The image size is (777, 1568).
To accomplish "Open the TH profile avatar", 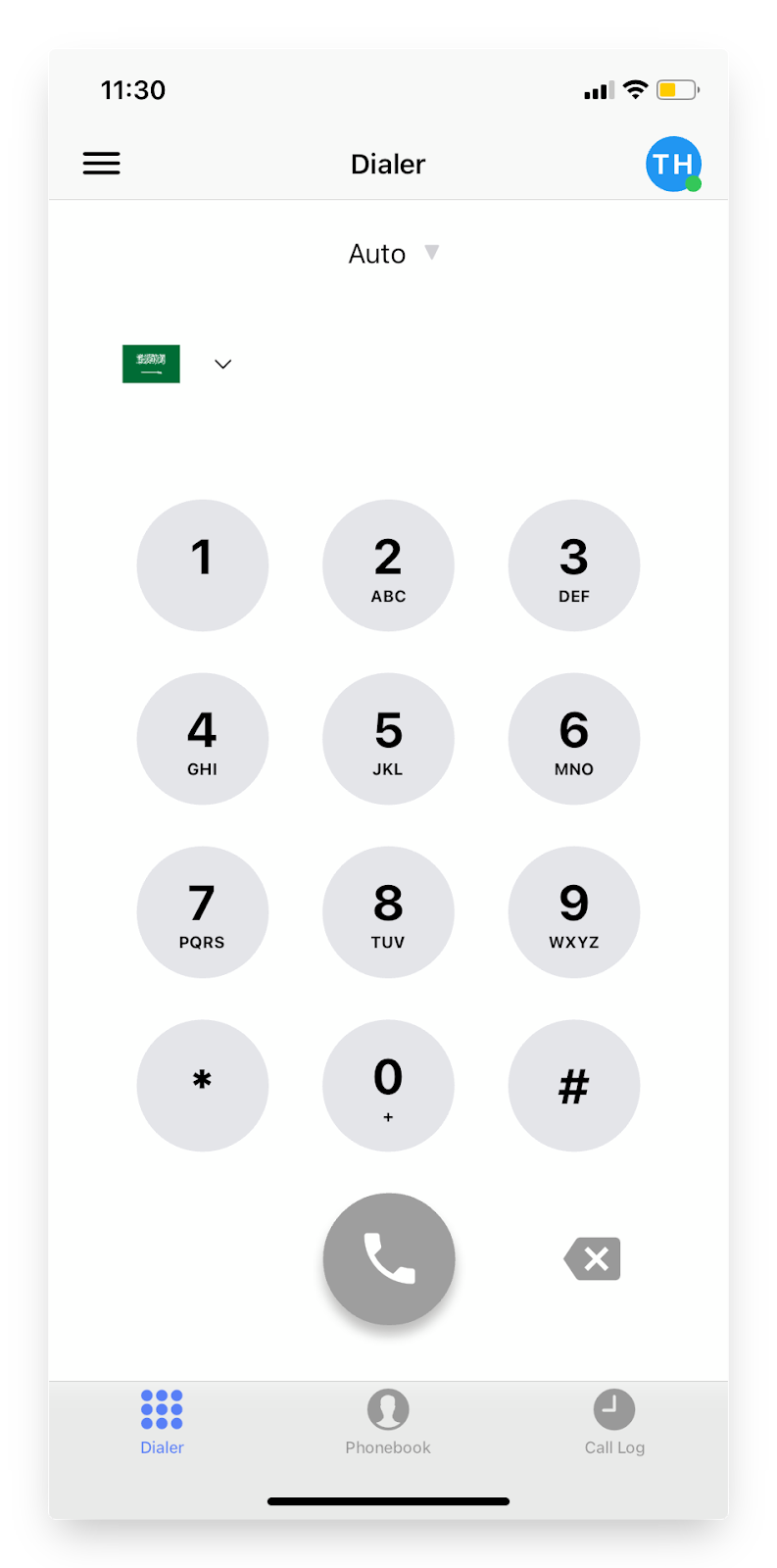I will coord(673,164).
